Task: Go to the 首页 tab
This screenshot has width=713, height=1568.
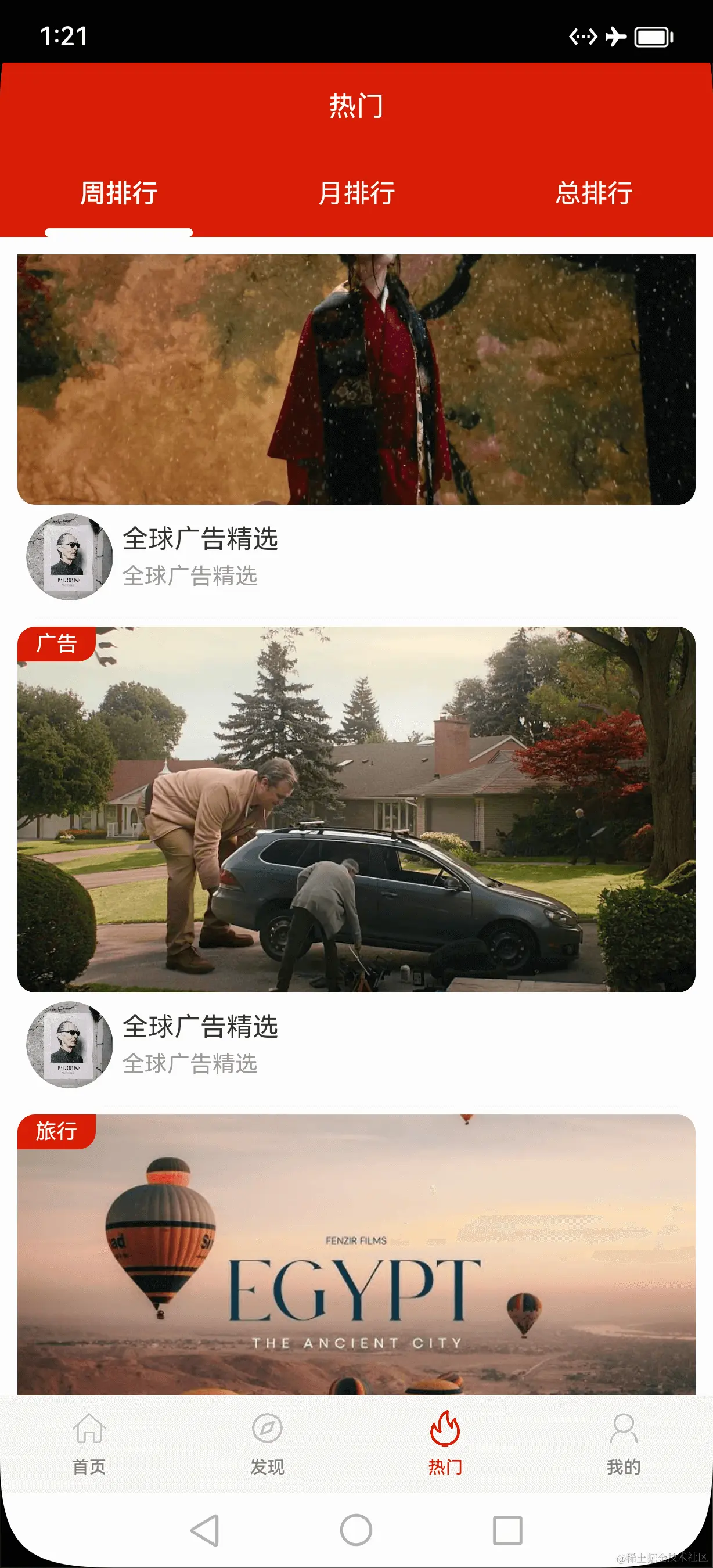Action: click(89, 1443)
